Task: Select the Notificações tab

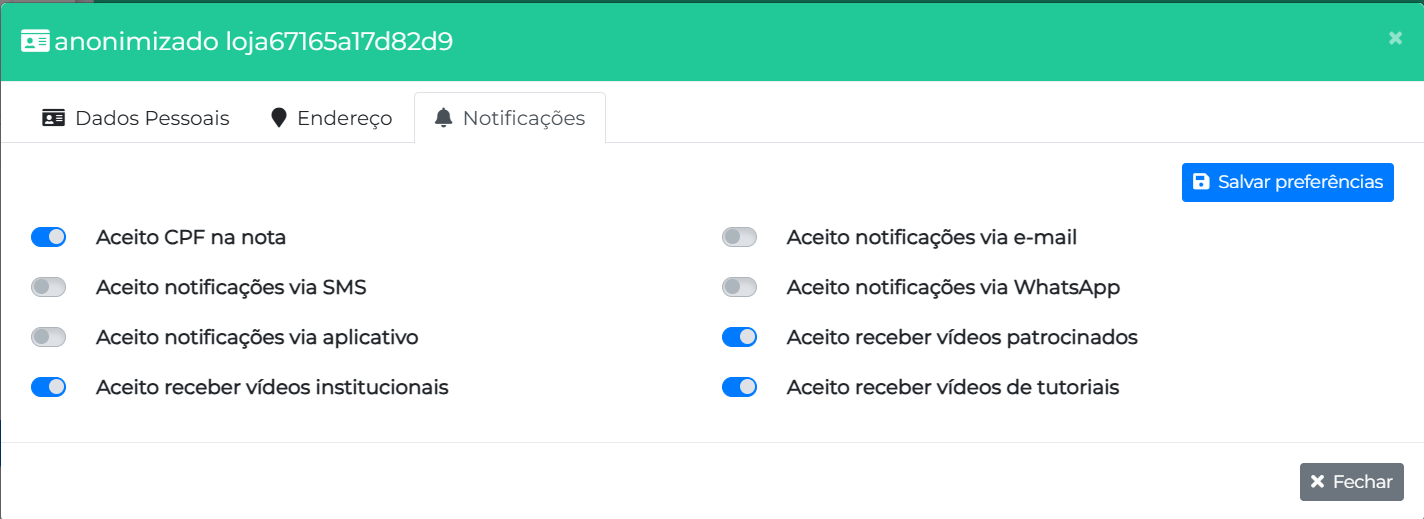Action: 509,118
